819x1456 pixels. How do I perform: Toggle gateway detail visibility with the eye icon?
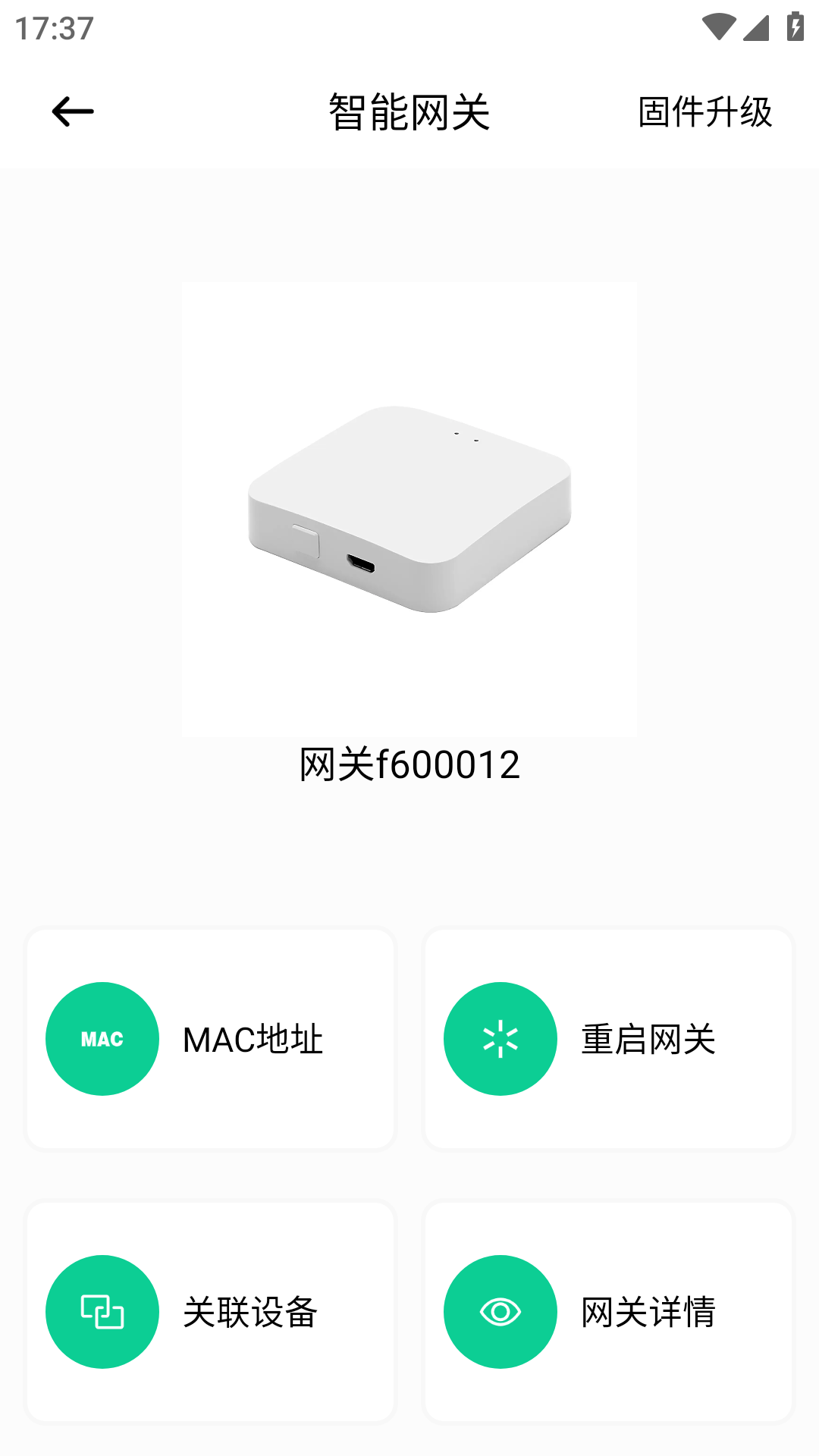point(500,1310)
